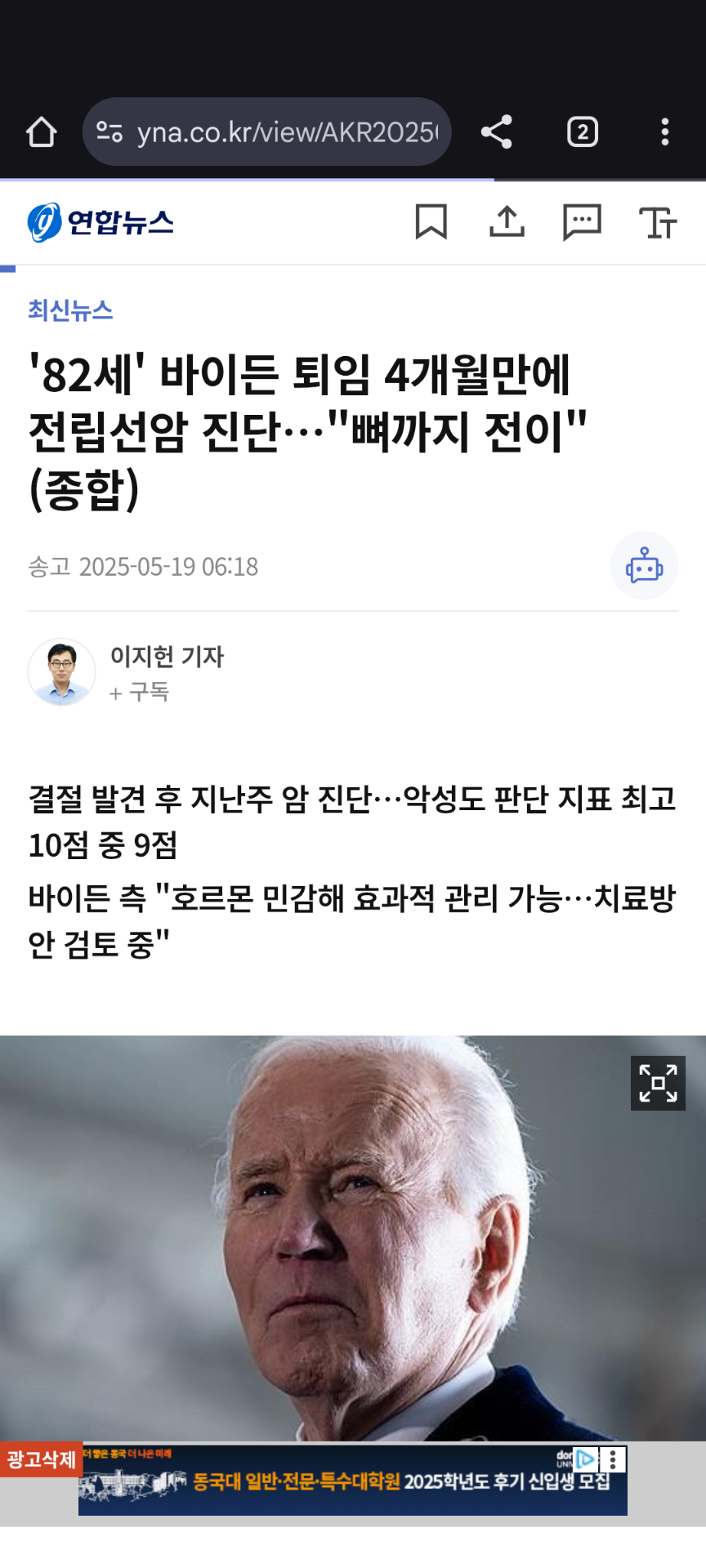This screenshot has height=1568, width=706.
Task: Open reporter 이지헌 기자's profile
Action: click(x=167, y=656)
